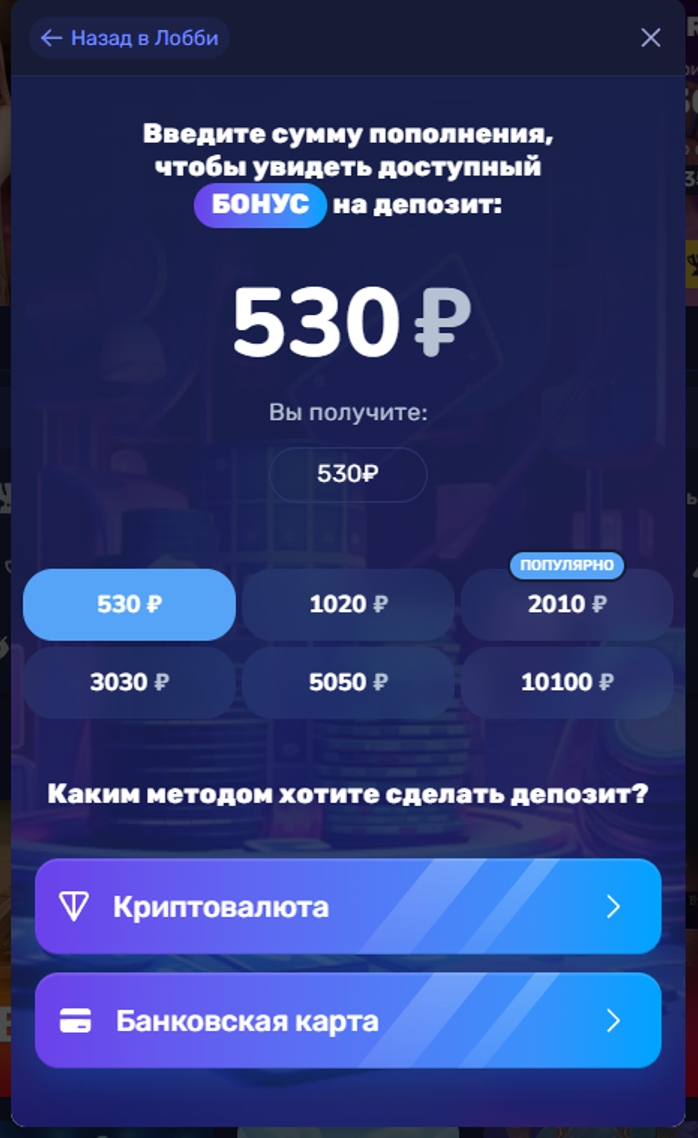Deposit using Криптовалюта

coord(348,906)
